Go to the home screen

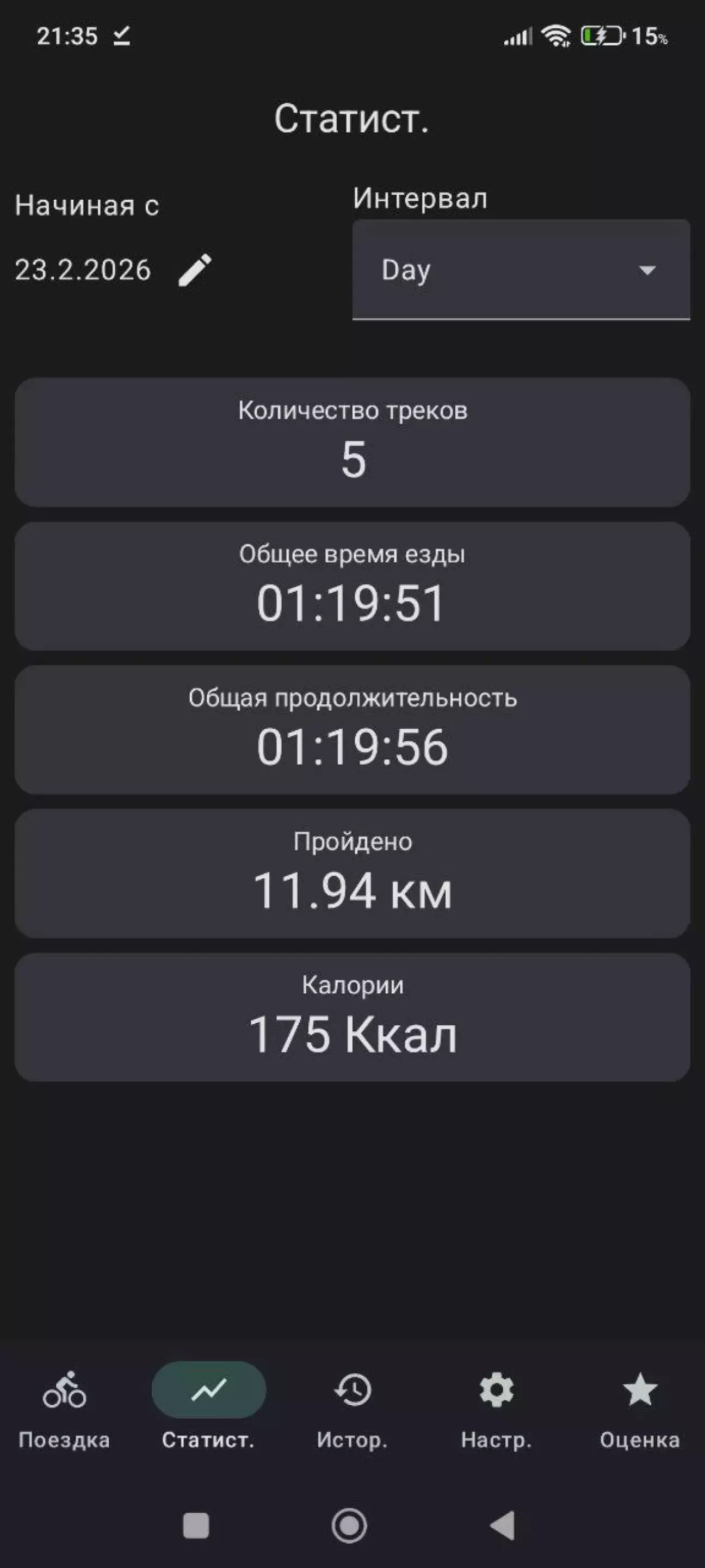[x=349, y=1526]
